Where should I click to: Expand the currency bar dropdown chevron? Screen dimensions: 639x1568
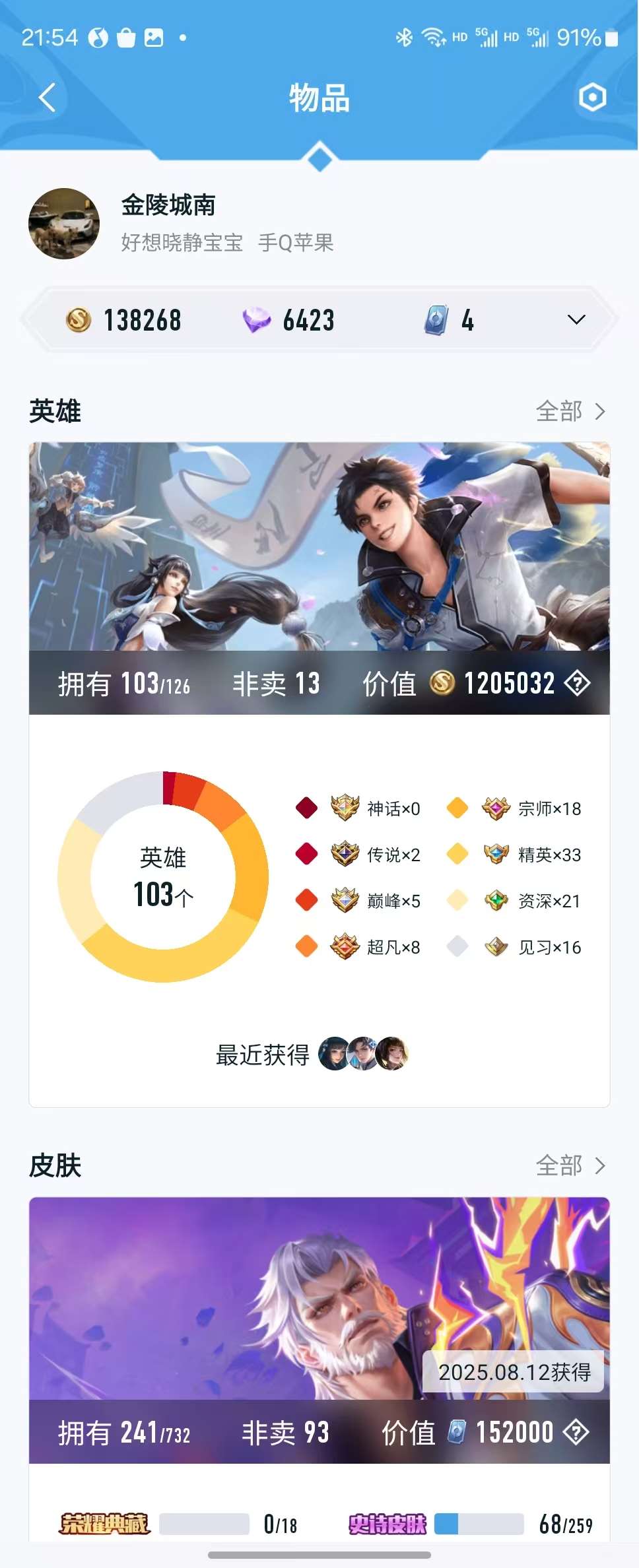click(576, 320)
